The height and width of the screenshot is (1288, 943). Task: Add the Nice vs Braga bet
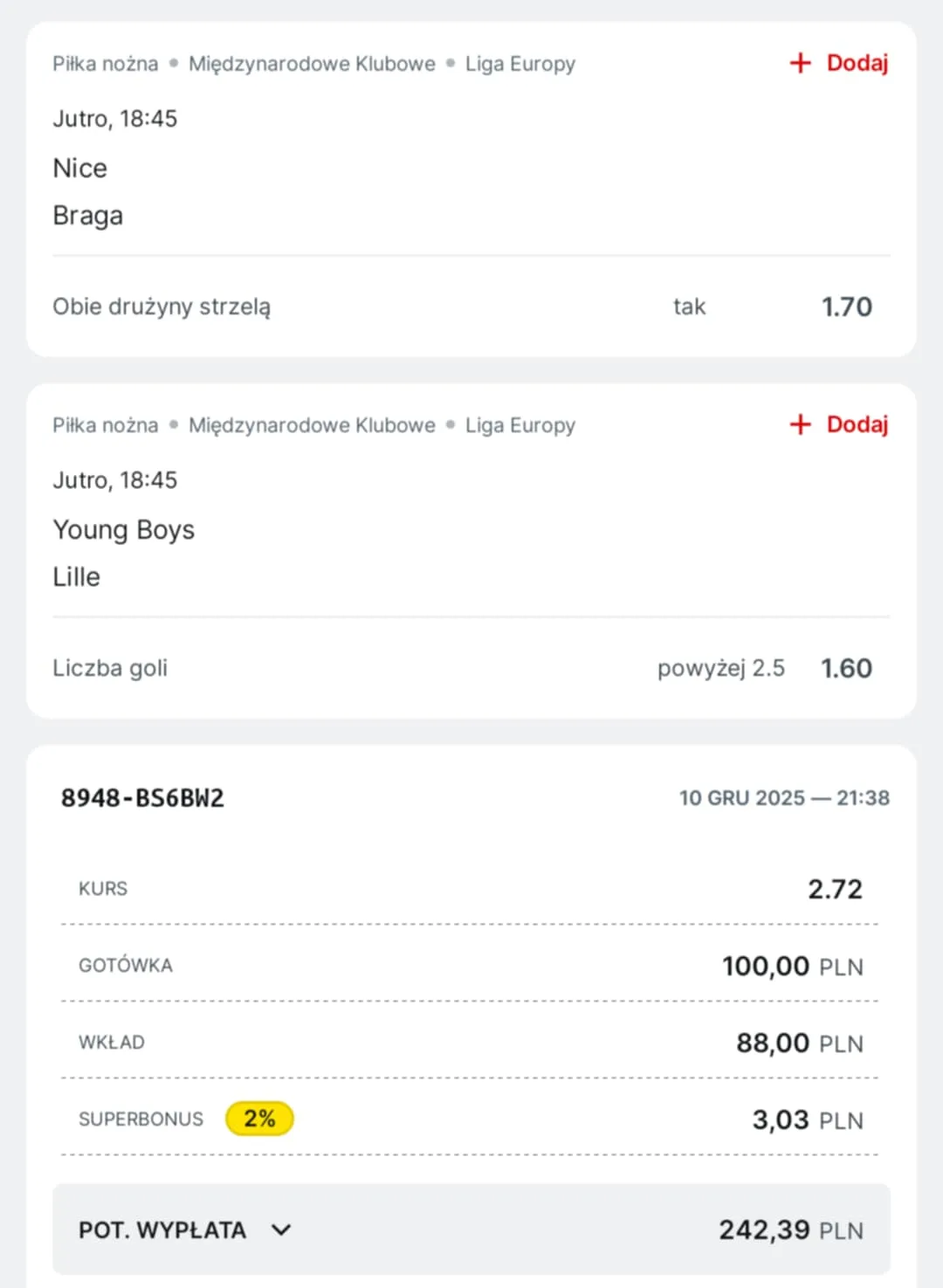click(x=838, y=63)
